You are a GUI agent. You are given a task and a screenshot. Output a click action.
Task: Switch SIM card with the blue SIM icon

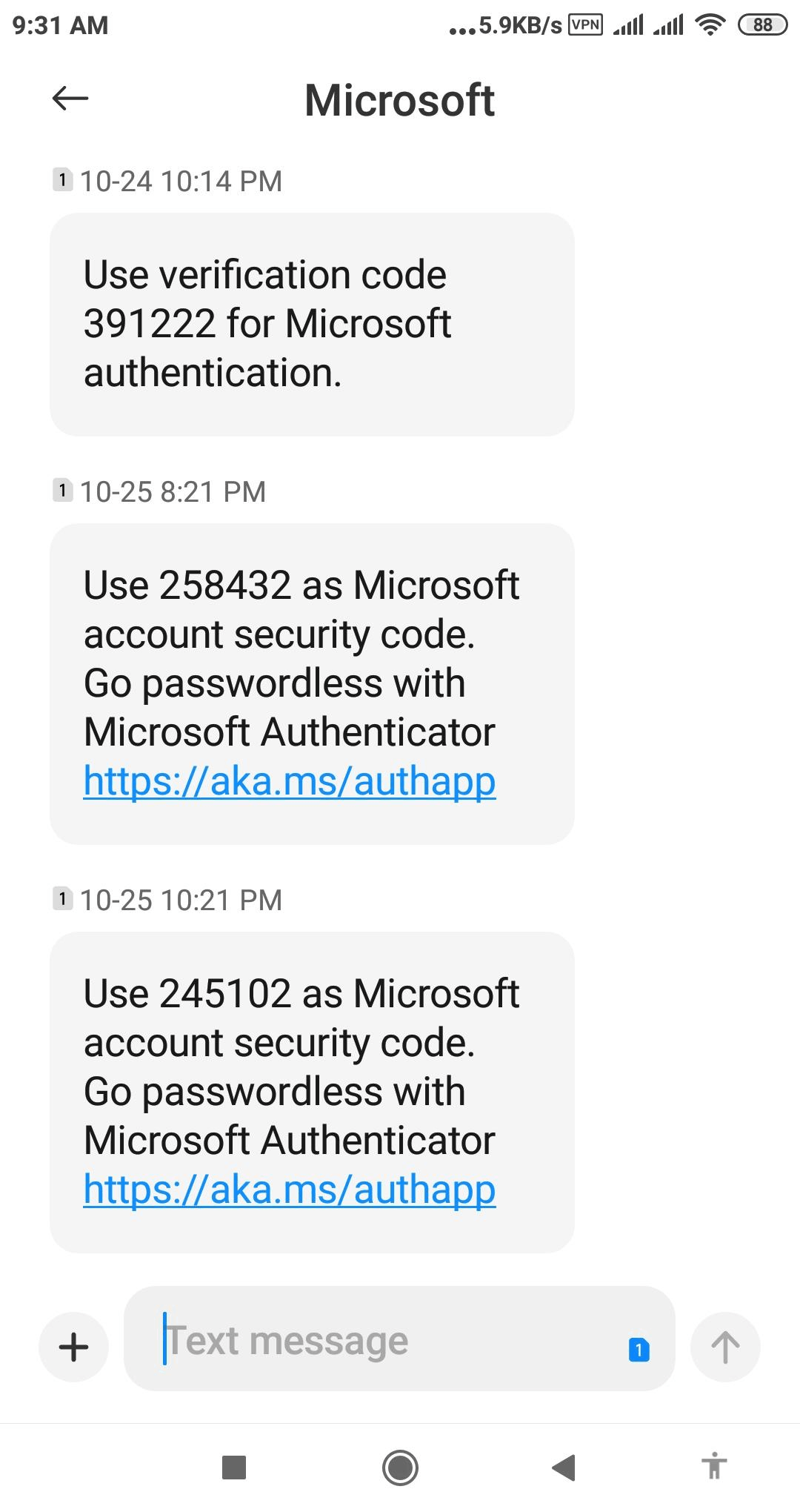click(x=639, y=1349)
